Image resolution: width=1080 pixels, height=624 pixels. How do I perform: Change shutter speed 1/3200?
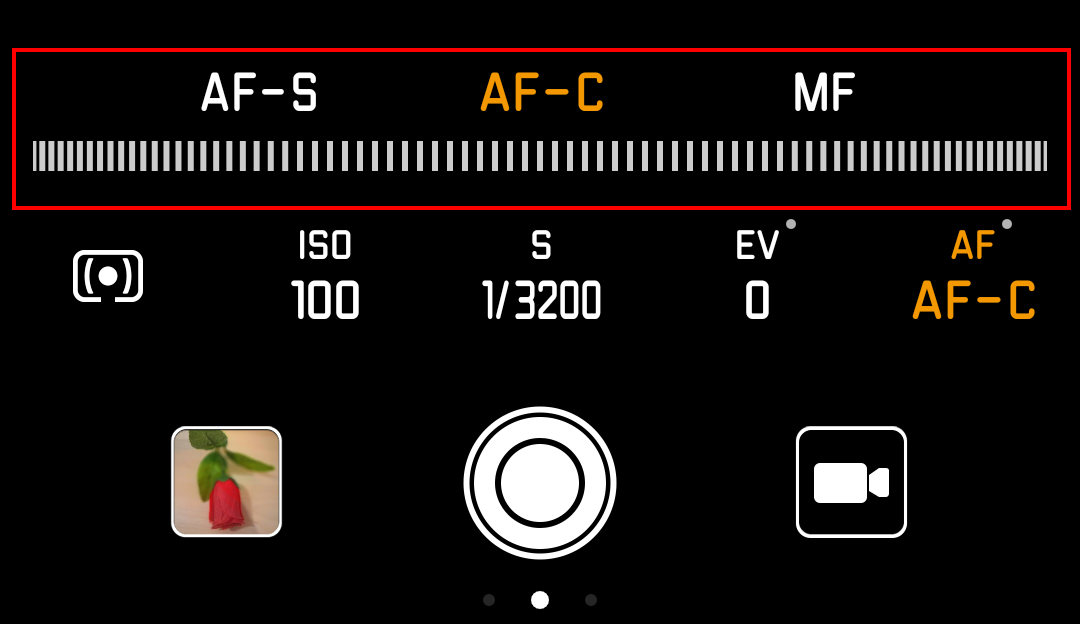click(541, 276)
